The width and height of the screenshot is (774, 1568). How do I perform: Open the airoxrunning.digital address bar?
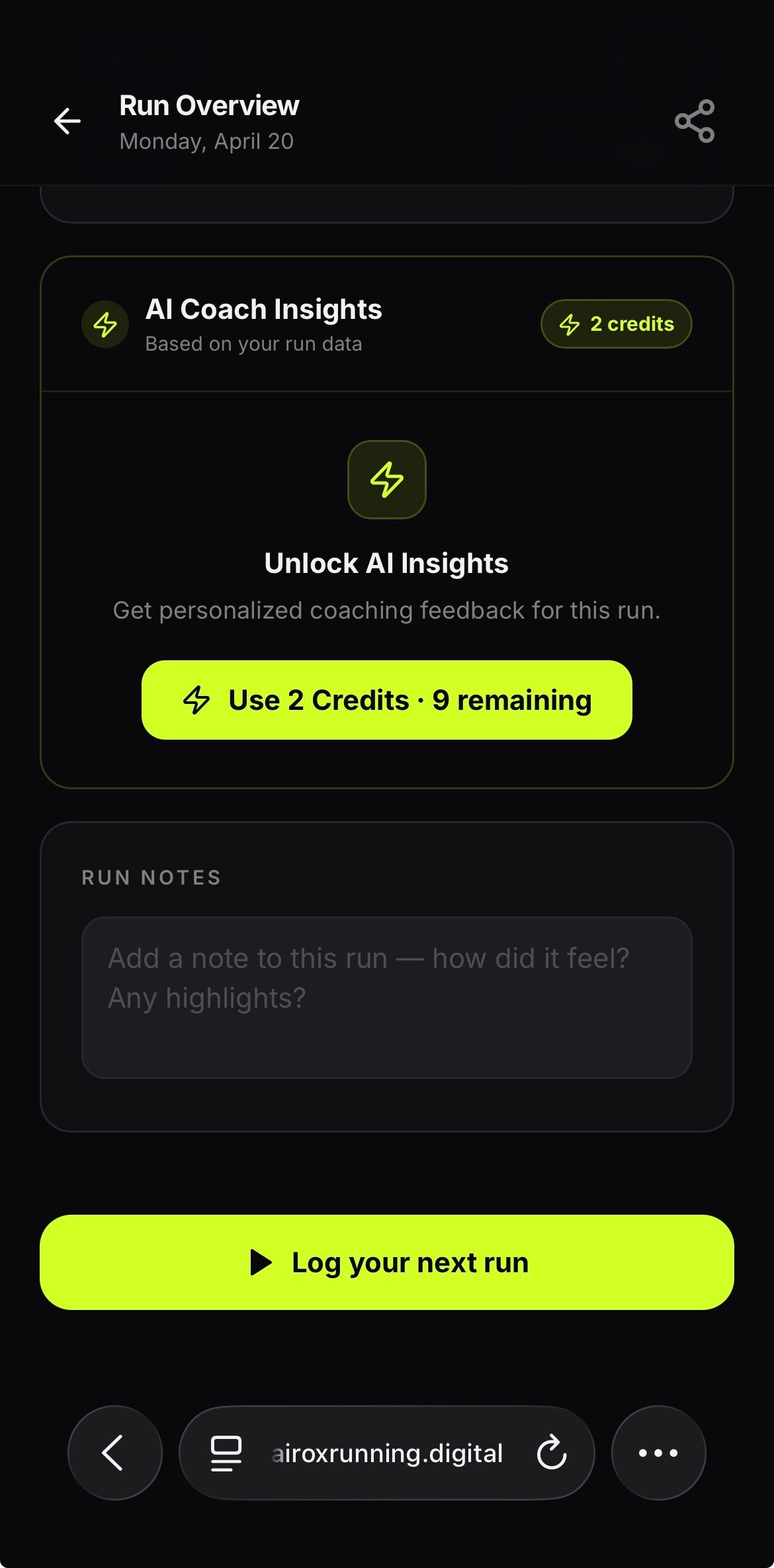(387, 1454)
